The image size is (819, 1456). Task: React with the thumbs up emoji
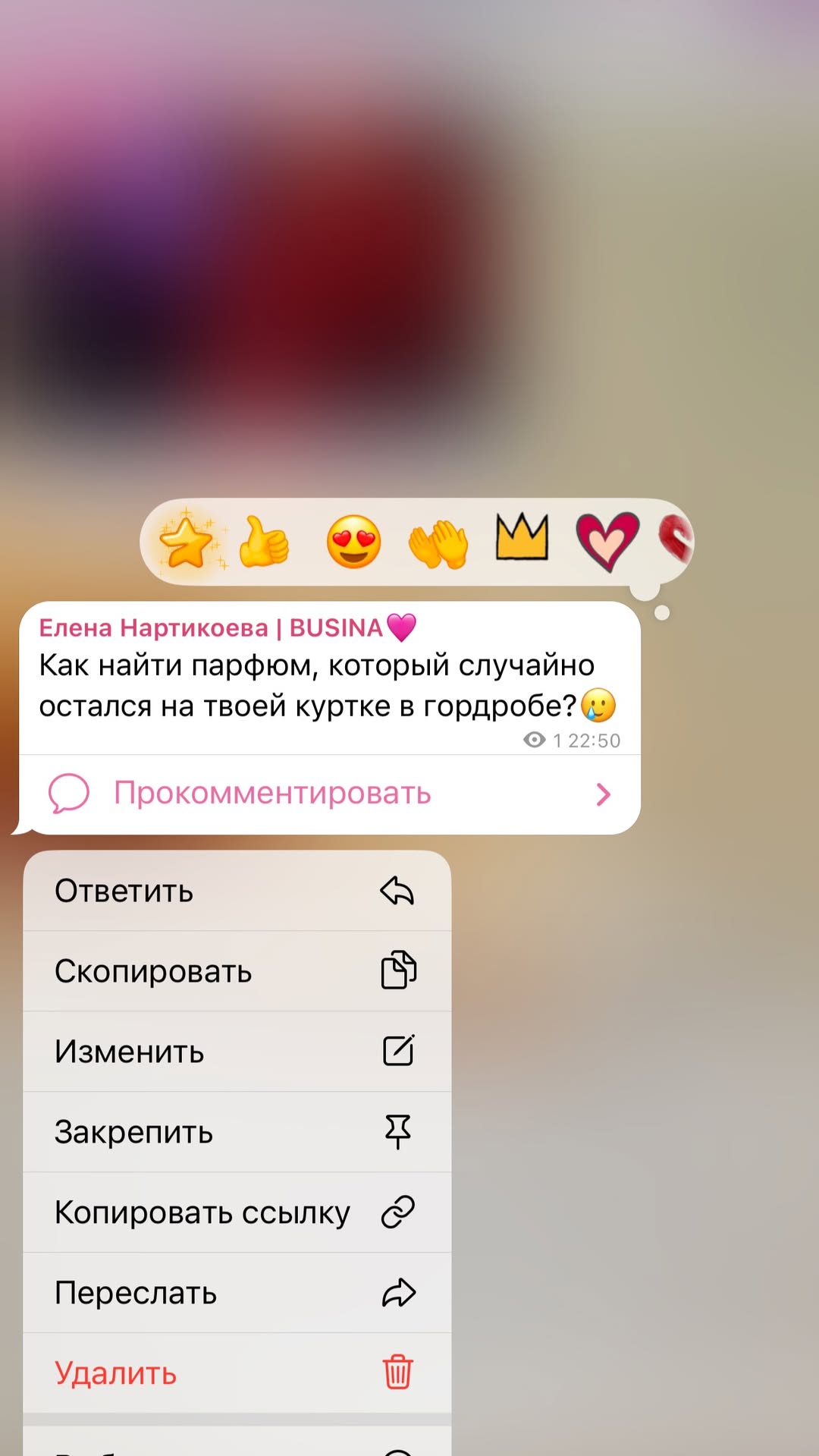[264, 542]
